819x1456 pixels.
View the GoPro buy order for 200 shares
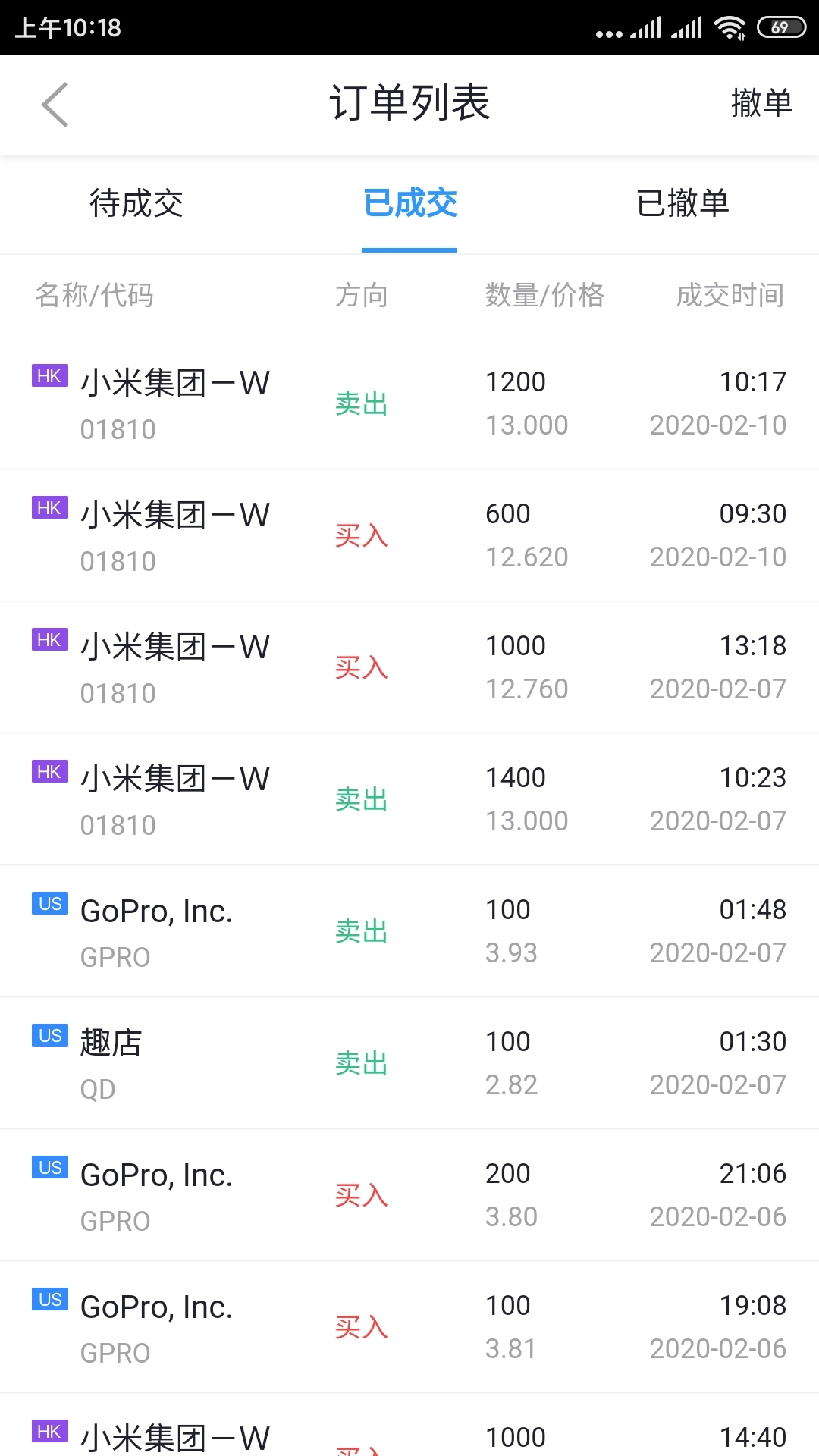pos(409,1195)
